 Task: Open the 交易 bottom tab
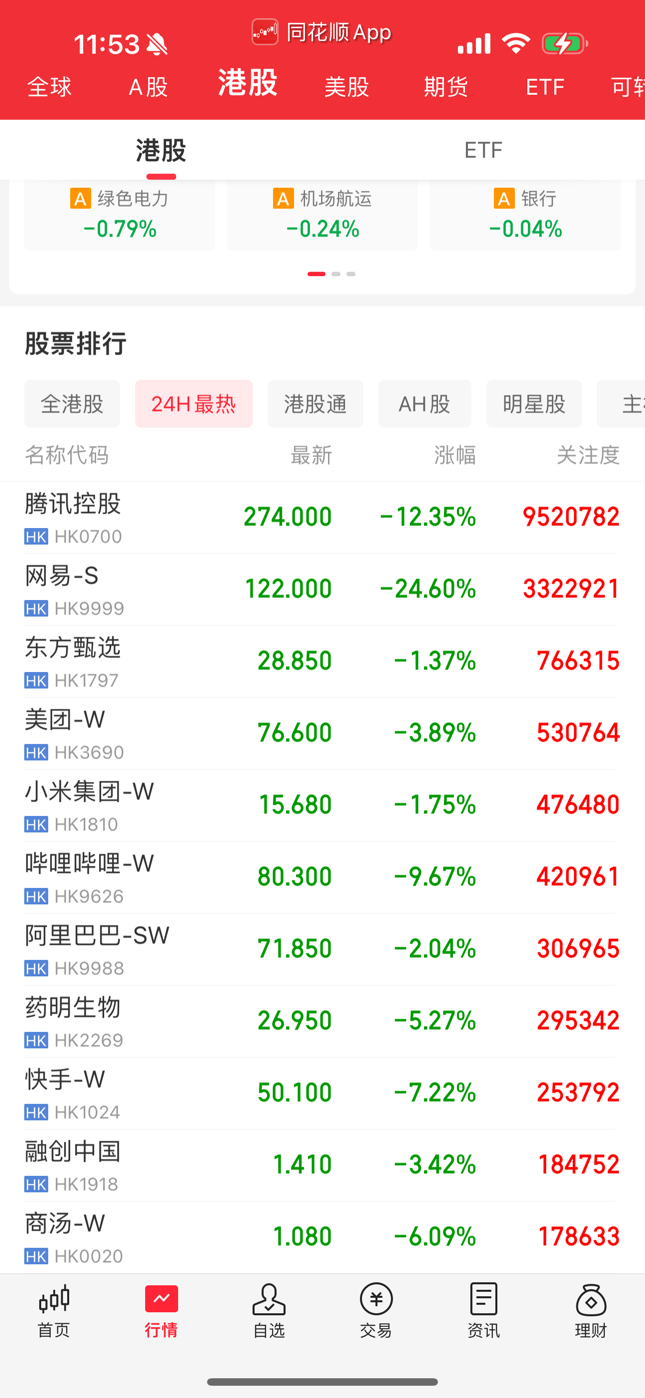(x=376, y=1312)
